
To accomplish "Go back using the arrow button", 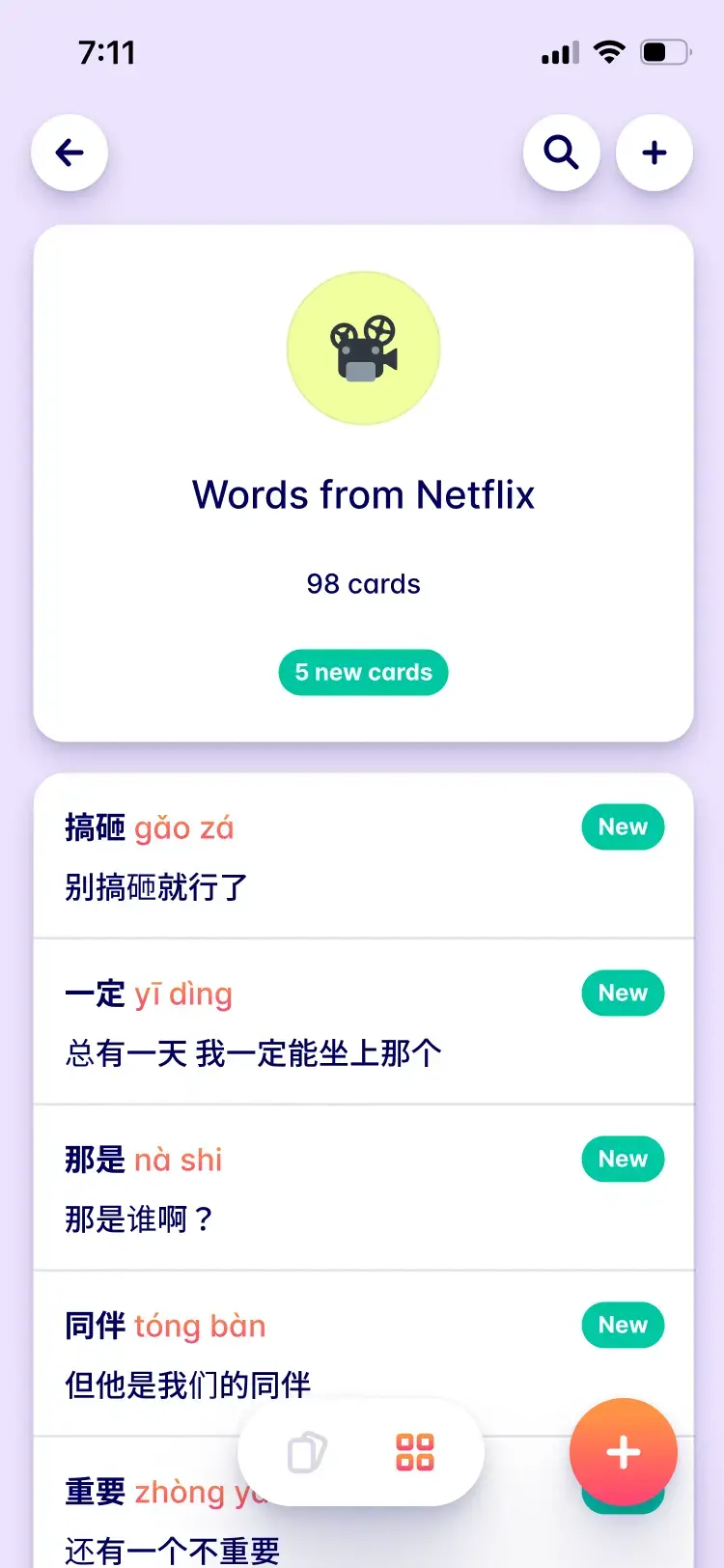I will point(70,153).
